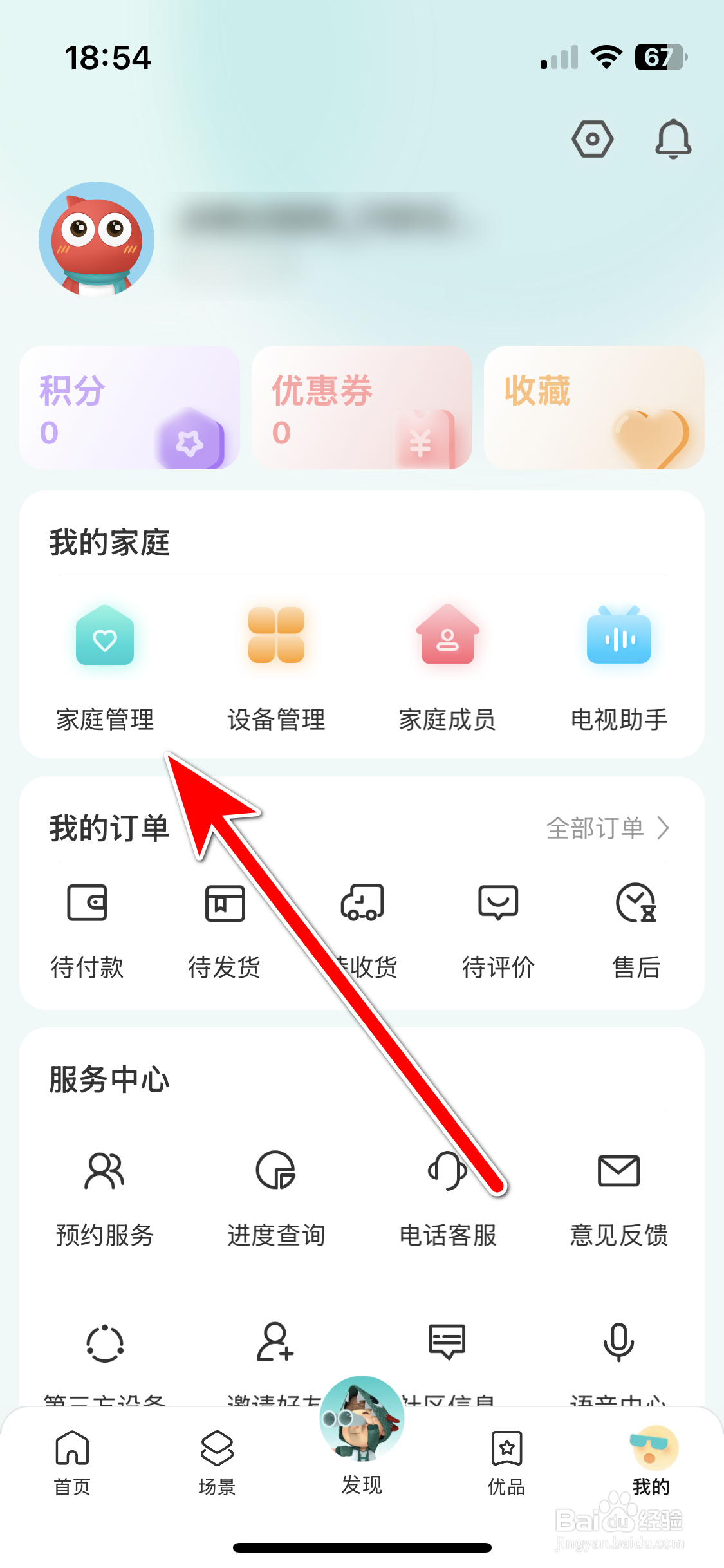Expand 全部订单 to view all orders
This screenshot has height=1568, width=724.
pos(606,828)
